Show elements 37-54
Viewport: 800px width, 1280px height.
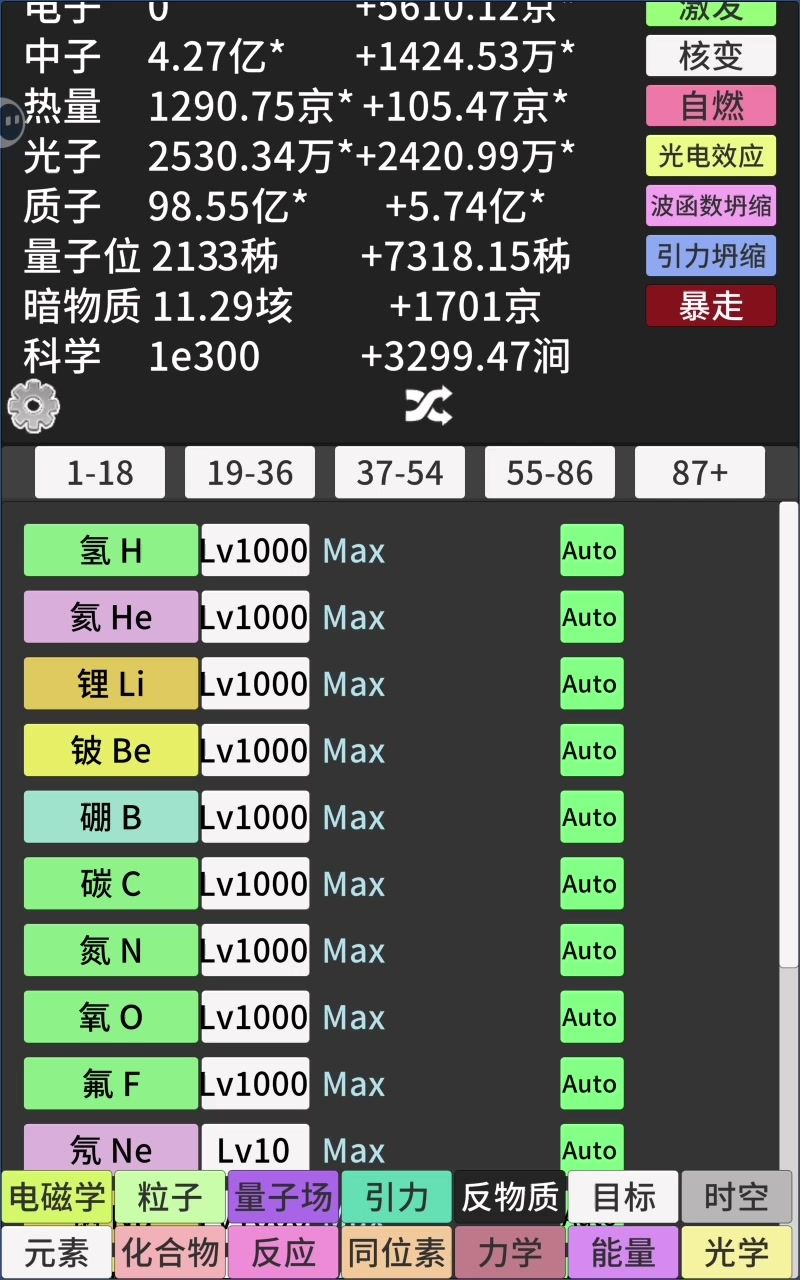pyautogui.click(x=400, y=473)
